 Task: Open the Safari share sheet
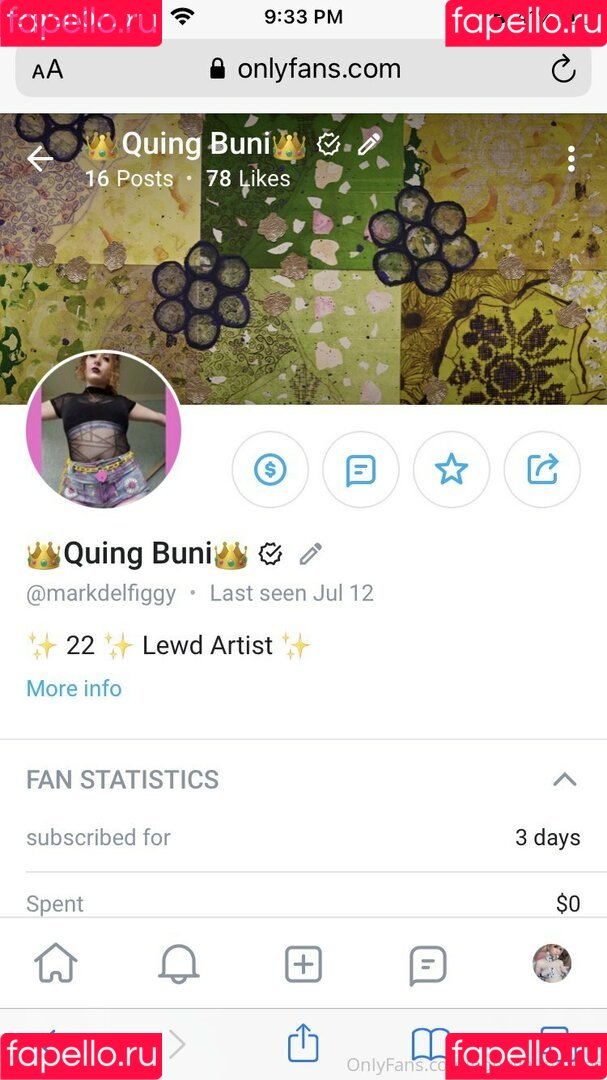tap(303, 1043)
